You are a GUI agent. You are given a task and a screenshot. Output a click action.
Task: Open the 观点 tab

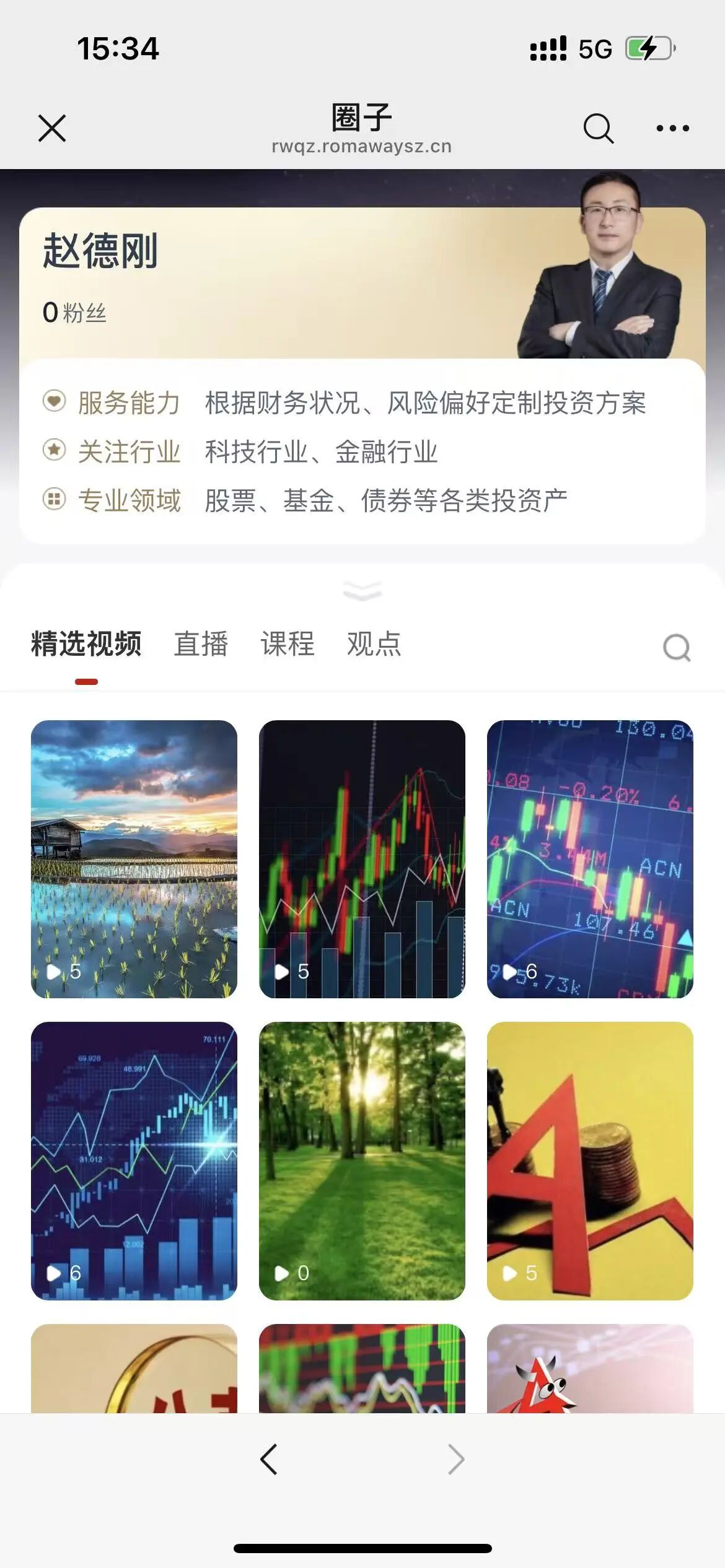point(374,644)
